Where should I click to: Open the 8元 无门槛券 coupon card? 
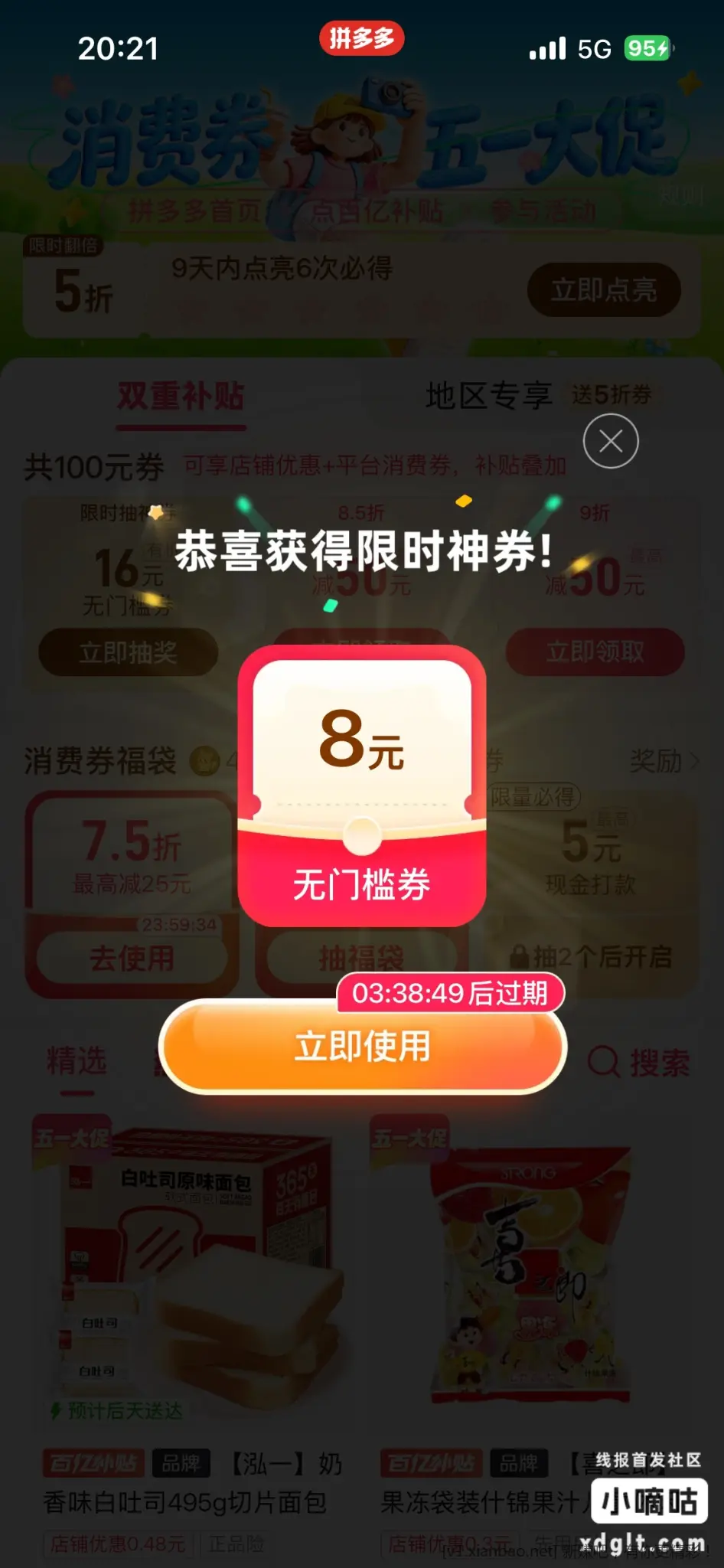tap(362, 785)
